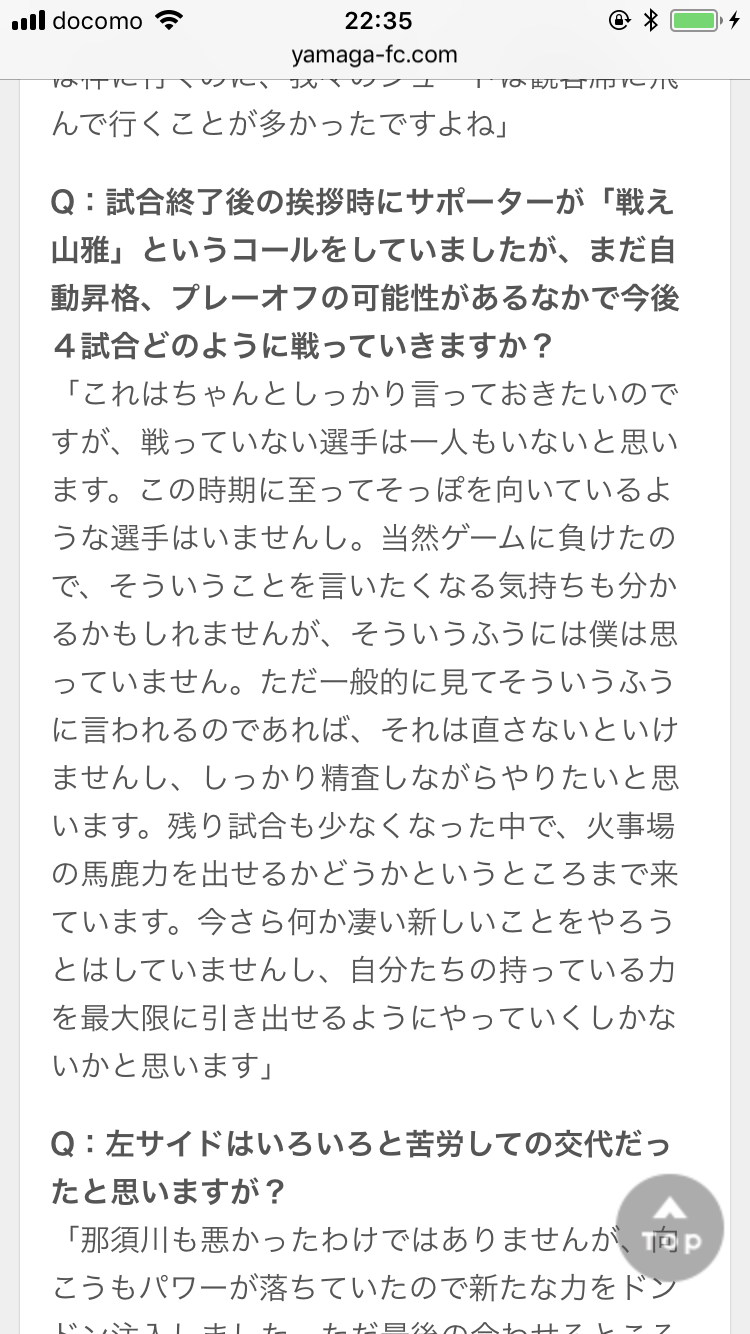Viewport: 750px width, 1334px height.
Task: Tap the Top button to return upward
Action: click(x=669, y=1227)
